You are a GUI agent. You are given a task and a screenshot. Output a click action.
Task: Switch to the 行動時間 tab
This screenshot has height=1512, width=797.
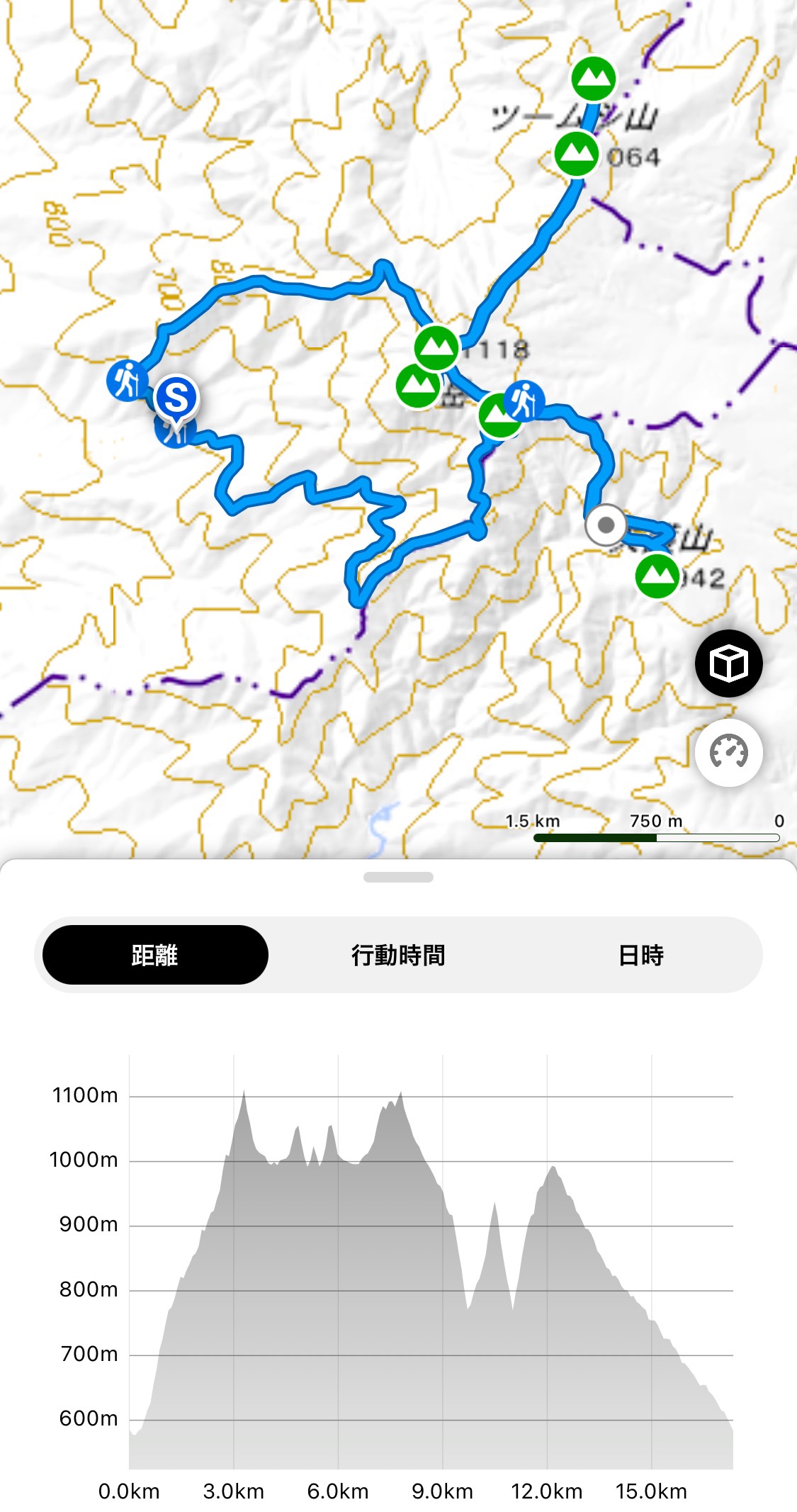(398, 955)
